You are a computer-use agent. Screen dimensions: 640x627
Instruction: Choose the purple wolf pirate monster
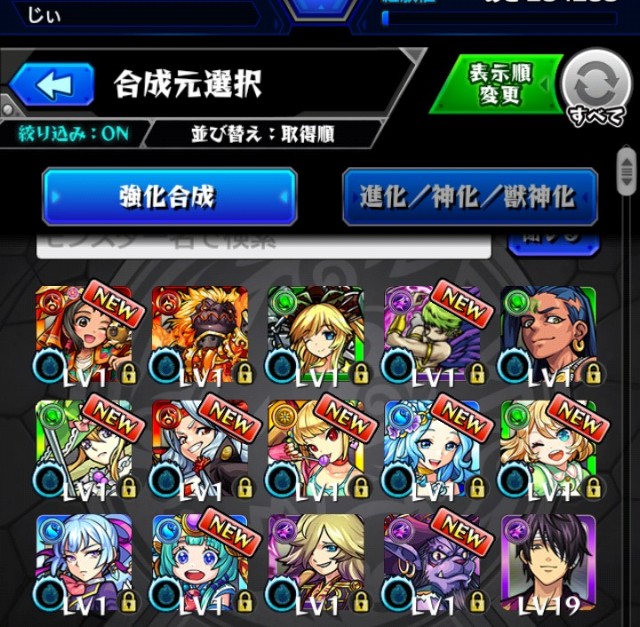click(433, 564)
